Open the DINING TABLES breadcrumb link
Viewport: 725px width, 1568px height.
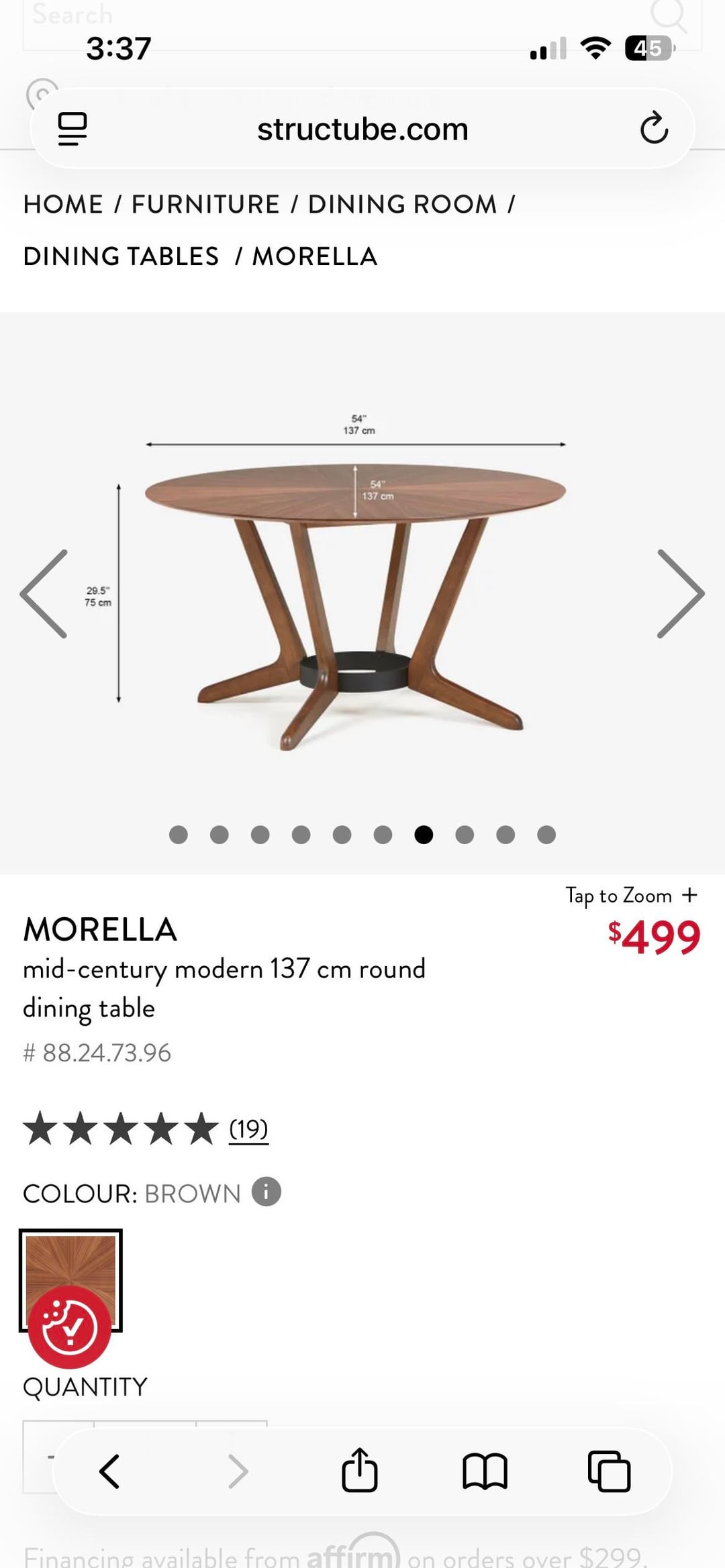pos(121,256)
